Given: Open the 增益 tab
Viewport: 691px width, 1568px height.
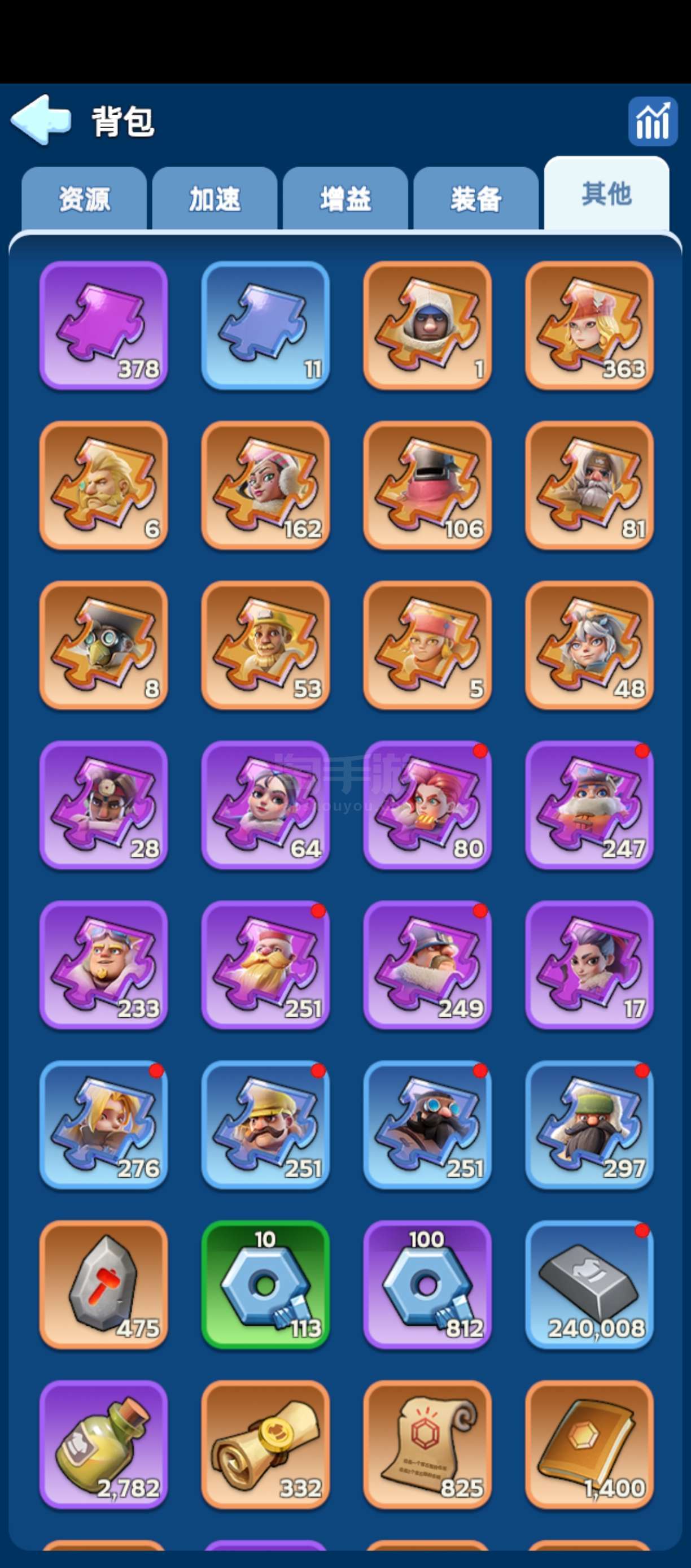Looking at the screenshot, I should click(x=345, y=198).
